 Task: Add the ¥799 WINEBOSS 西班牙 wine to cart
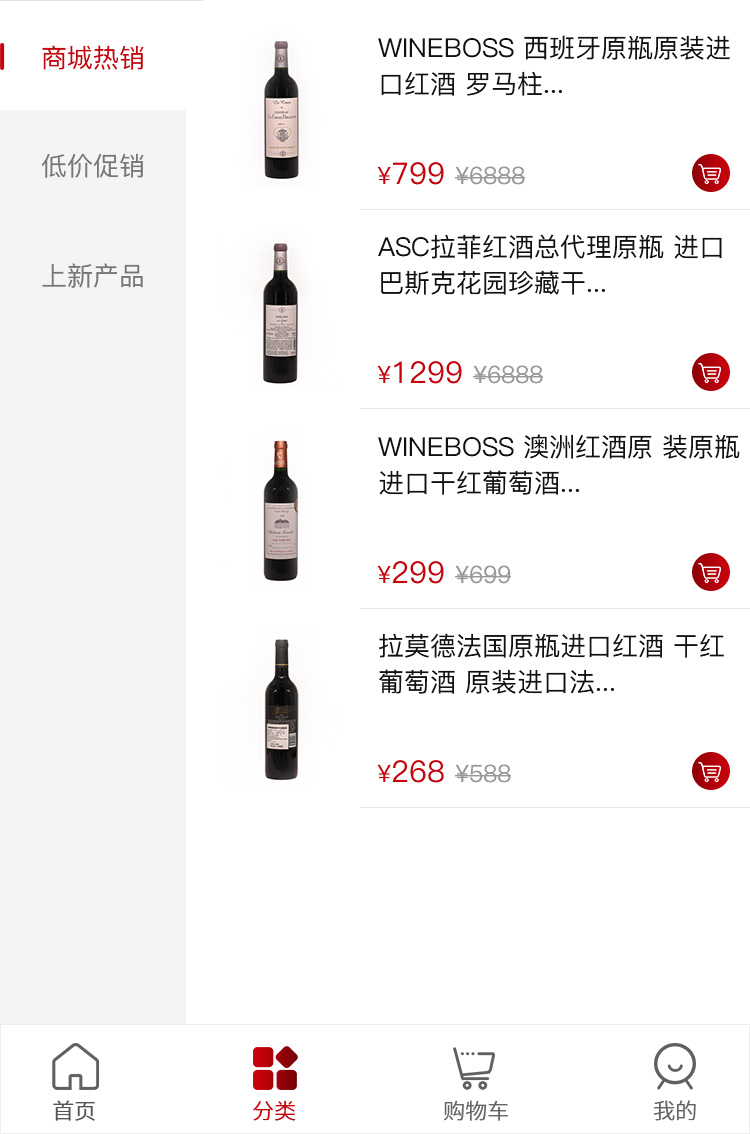tap(710, 174)
